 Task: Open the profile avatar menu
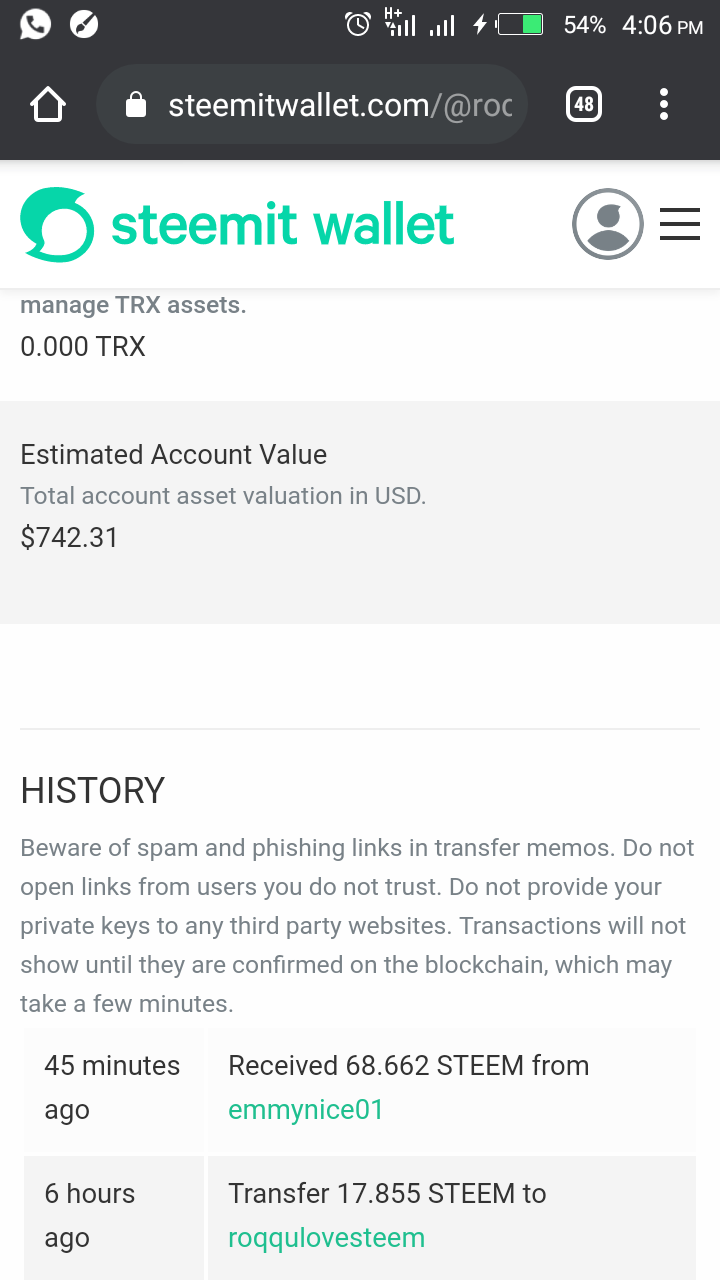point(607,224)
